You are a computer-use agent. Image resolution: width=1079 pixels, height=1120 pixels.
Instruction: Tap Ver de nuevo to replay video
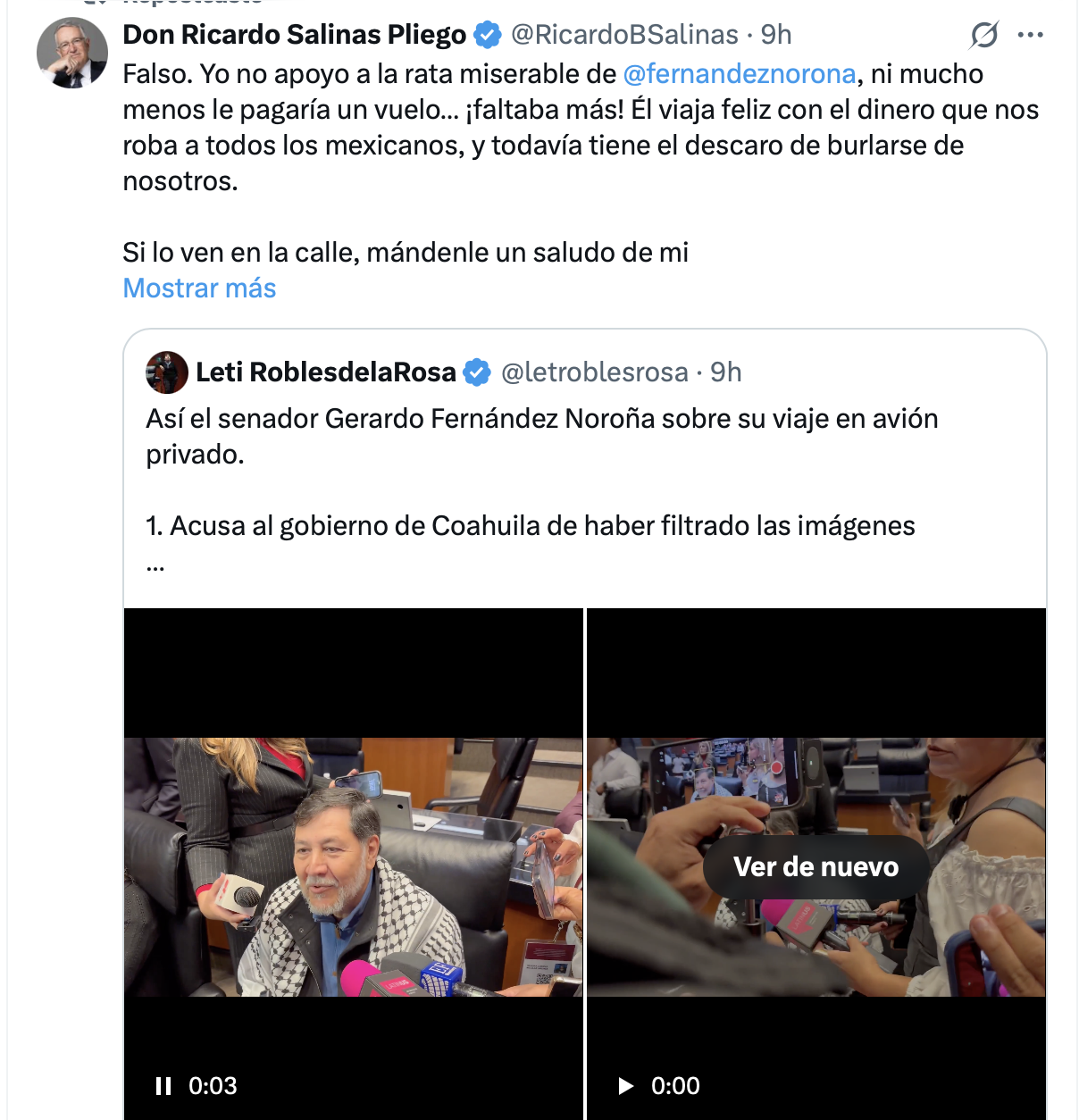pos(816,867)
